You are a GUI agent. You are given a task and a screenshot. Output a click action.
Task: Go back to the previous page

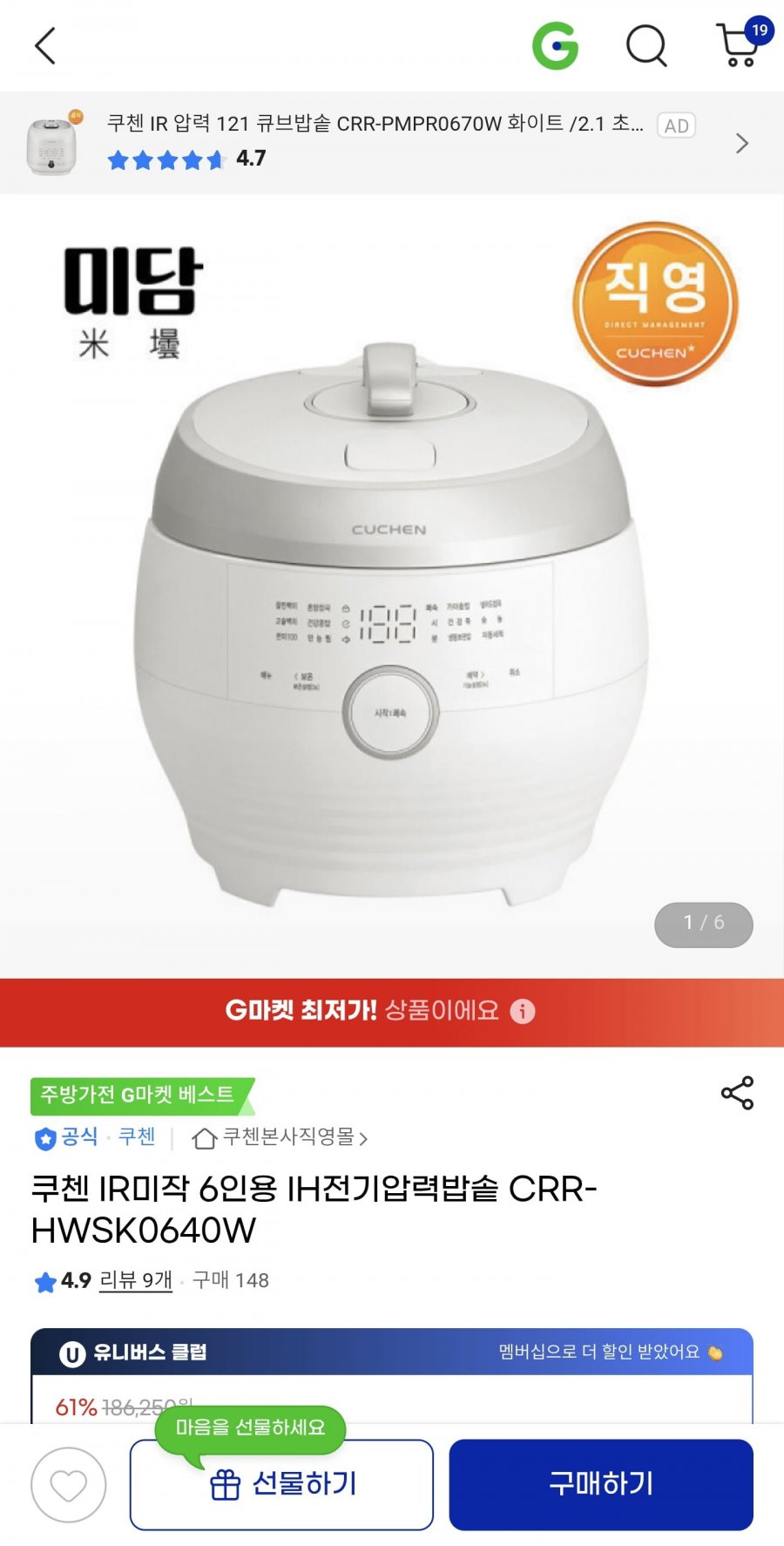[45, 46]
